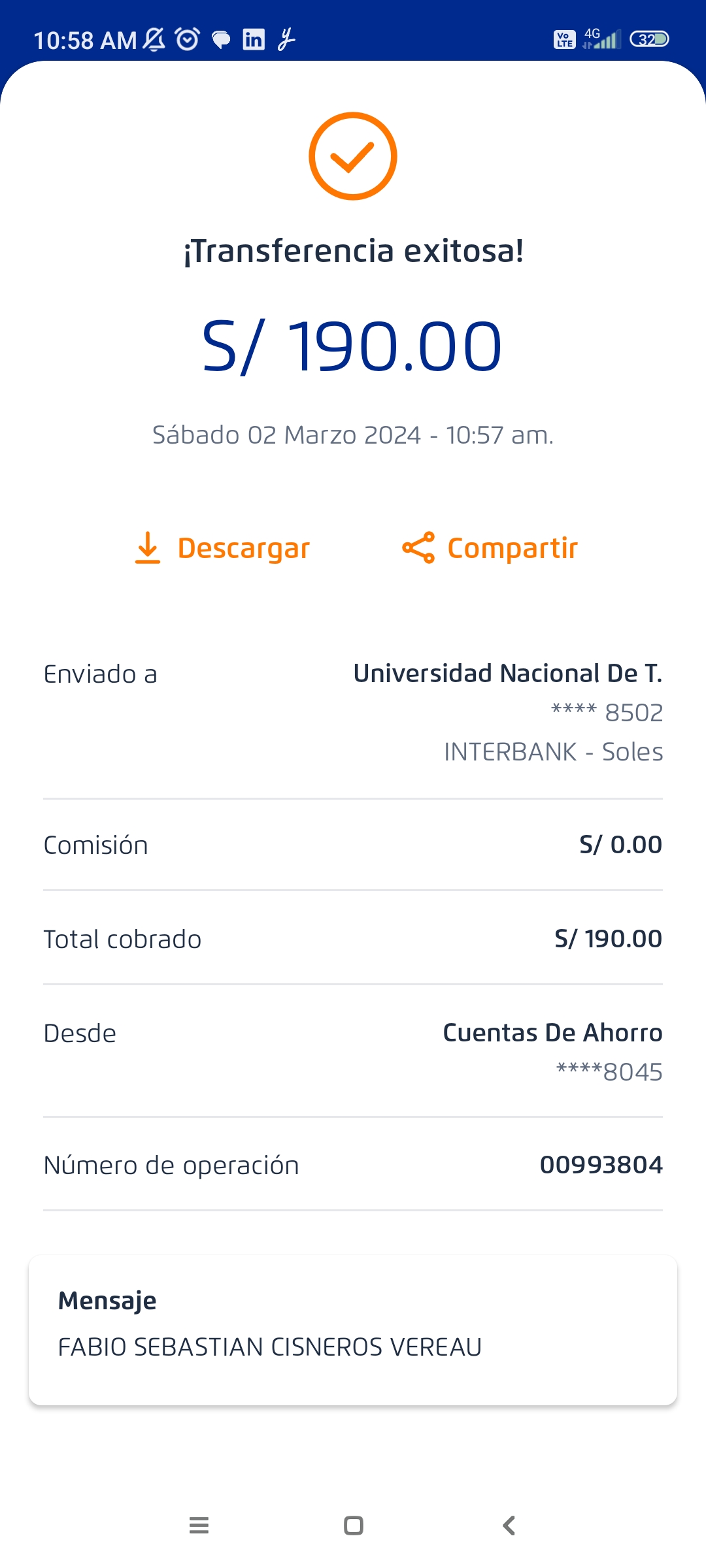
Task: Open recent apps from the navigation bar
Action: pyautogui.click(x=199, y=1526)
